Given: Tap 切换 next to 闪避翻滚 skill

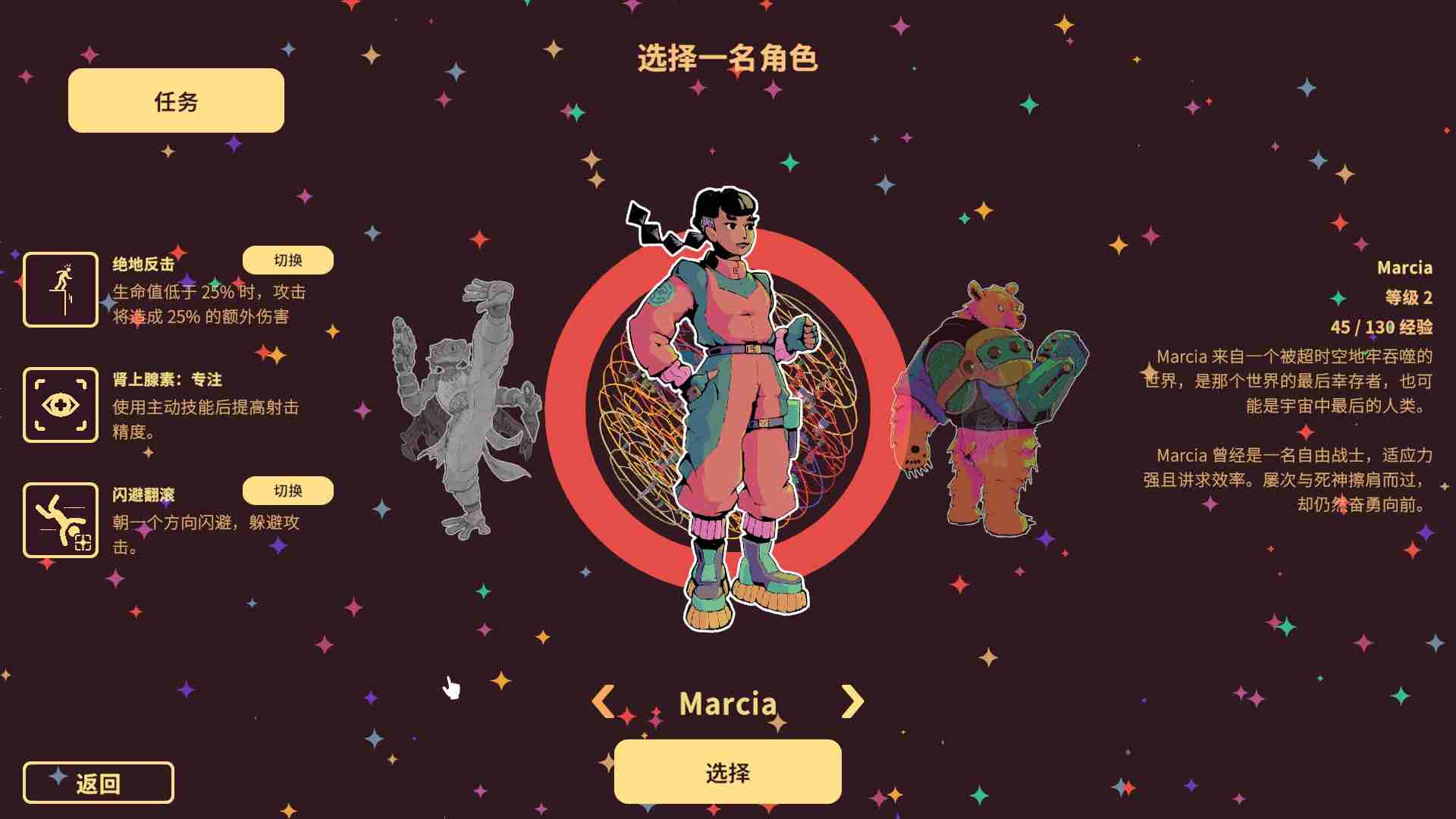Looking at the screenshot, I should pyautogui.click(x=287, y=491).
